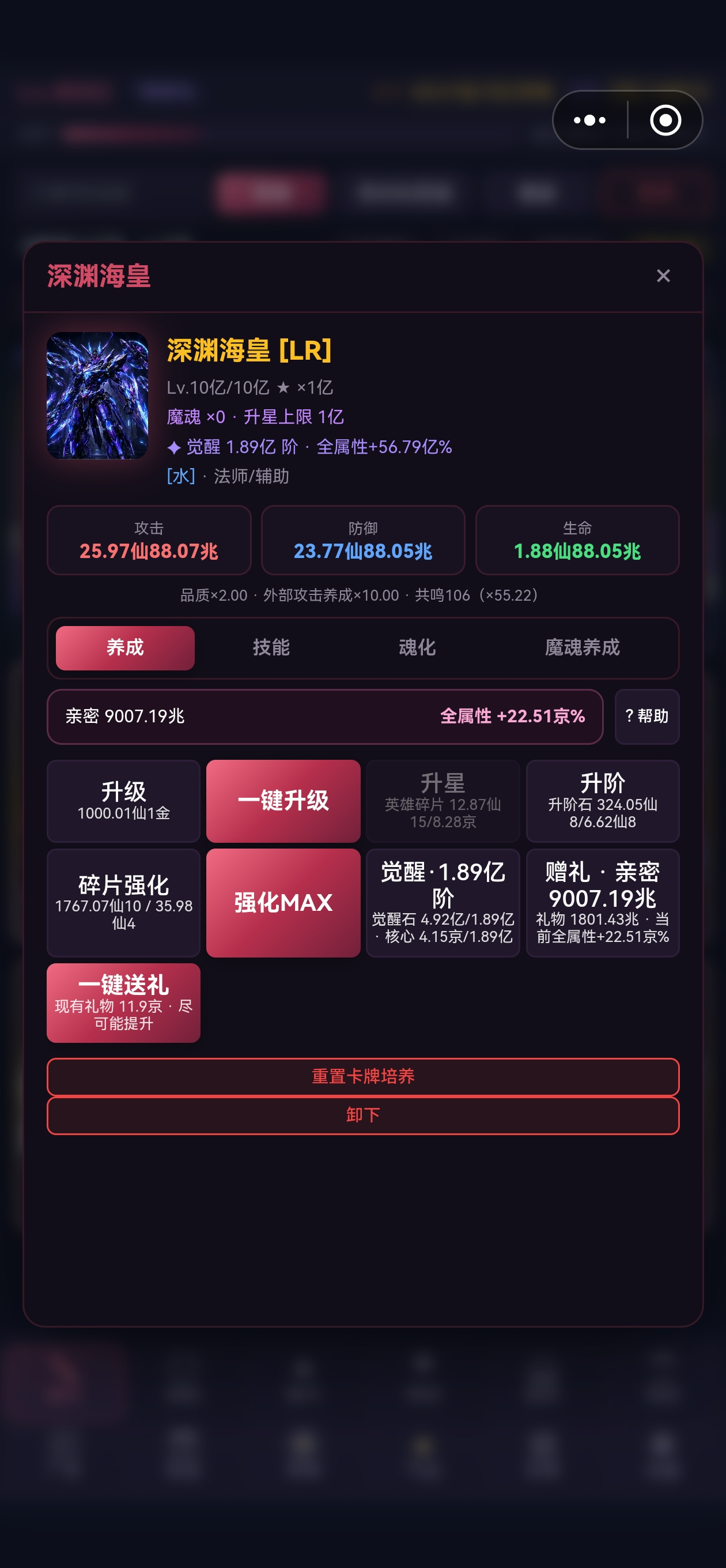The width and height of the screenshot is (726, 1568).
Task: Tap the 升阶 rank-up button
Action: pyautogui.click(x=603, y=801)
